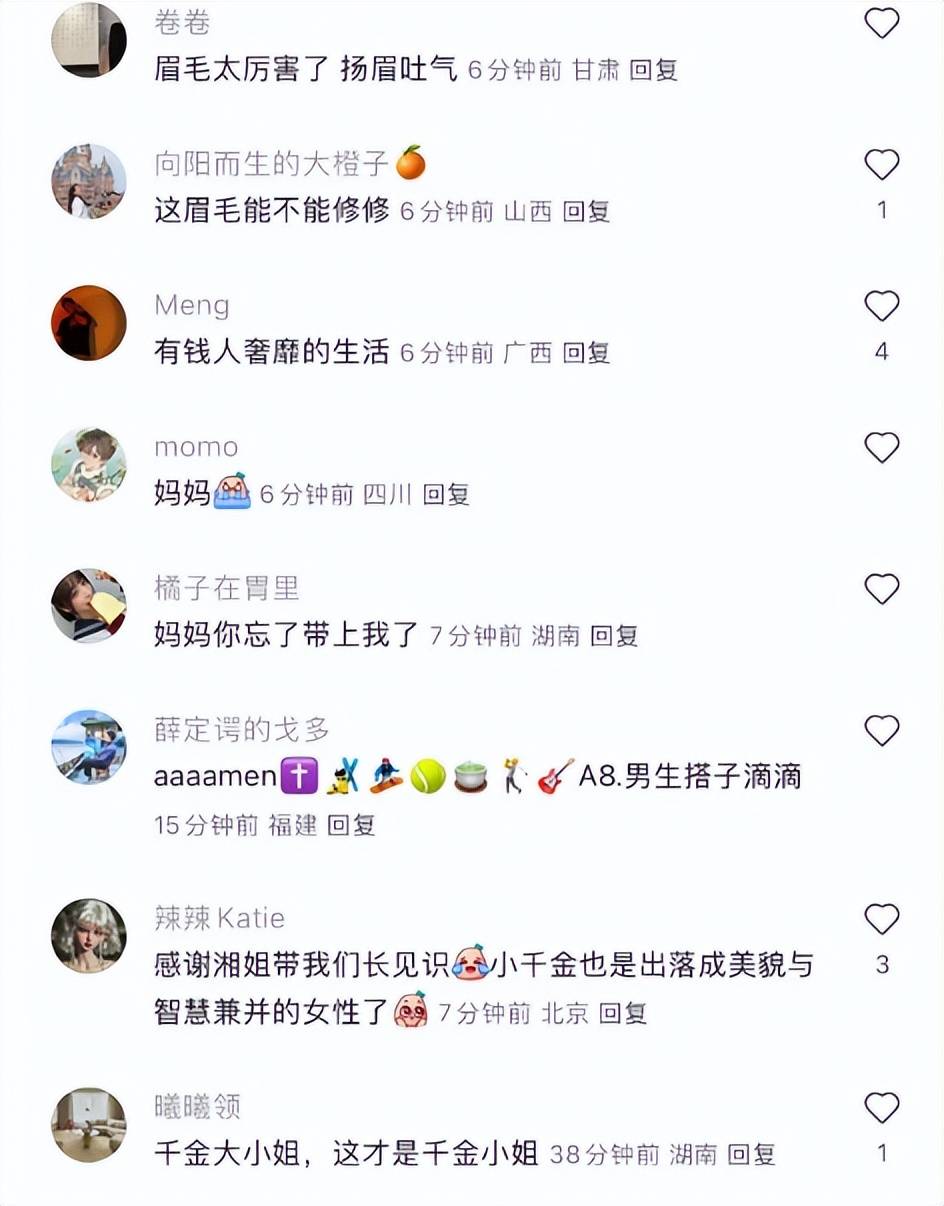This screenshot has height=1206, width=944.
Task: Reply to 曦曦领's comment
Action: pyautogui.click(x=751, y=1155)
